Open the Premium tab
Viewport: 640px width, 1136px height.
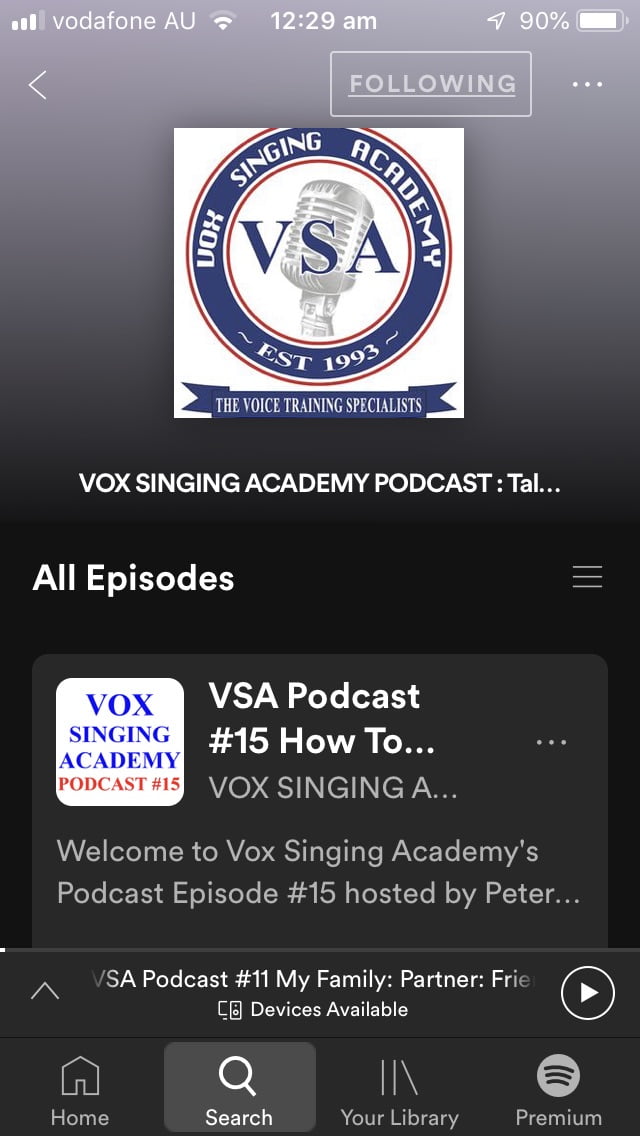pyautogui.click(x=558, y=1090)
